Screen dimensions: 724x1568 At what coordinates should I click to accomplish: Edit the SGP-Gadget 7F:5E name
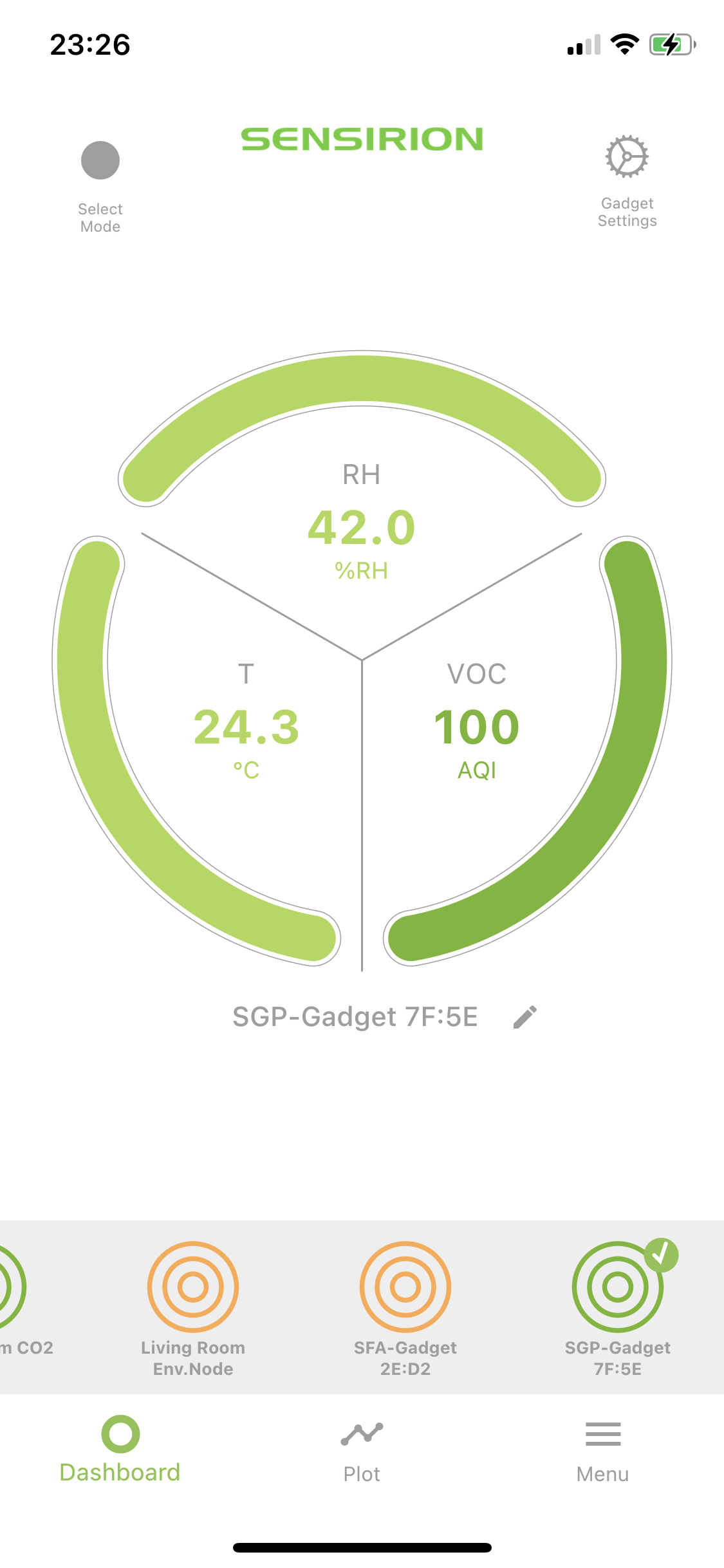pos(525,1018)
